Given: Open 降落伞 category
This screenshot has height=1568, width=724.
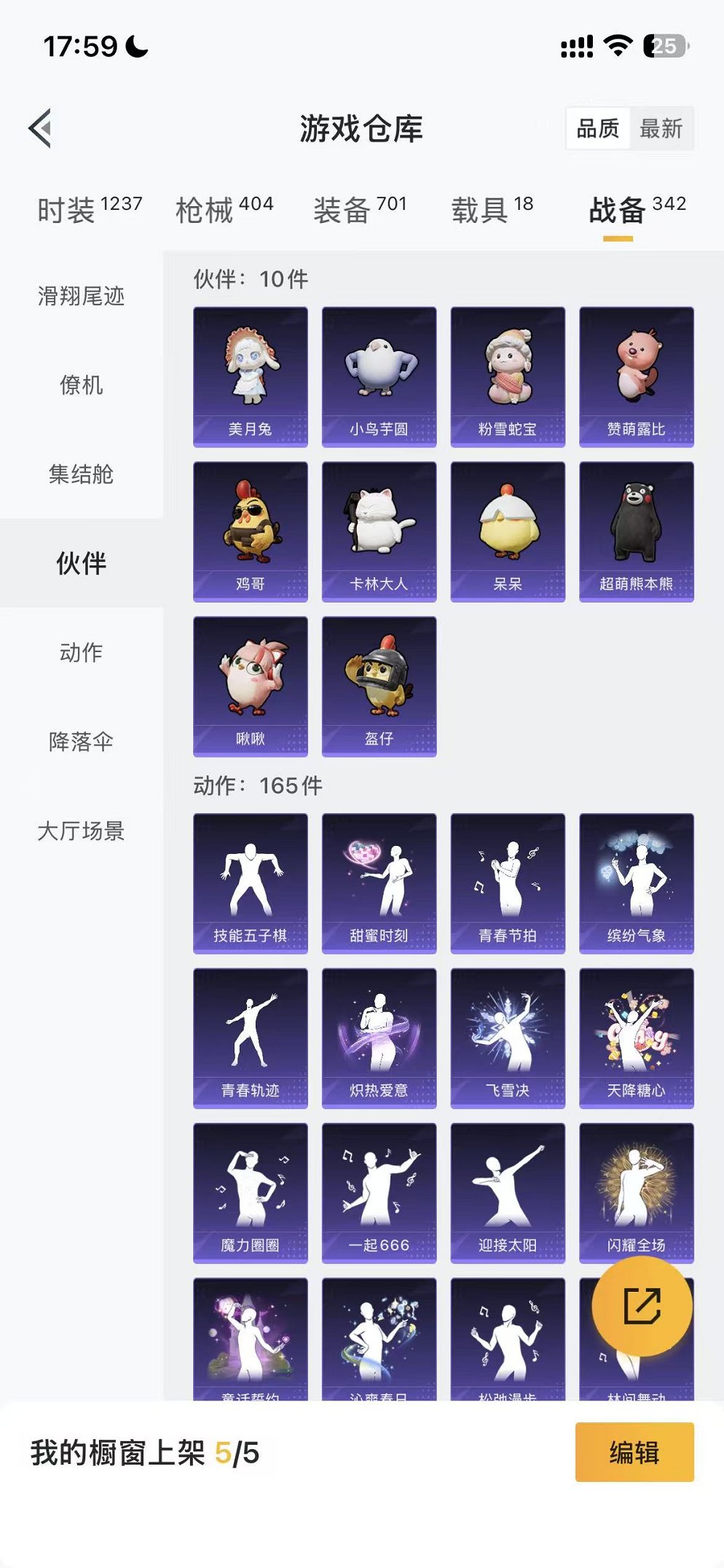Looking at the screenshot, I should [81, 741].
